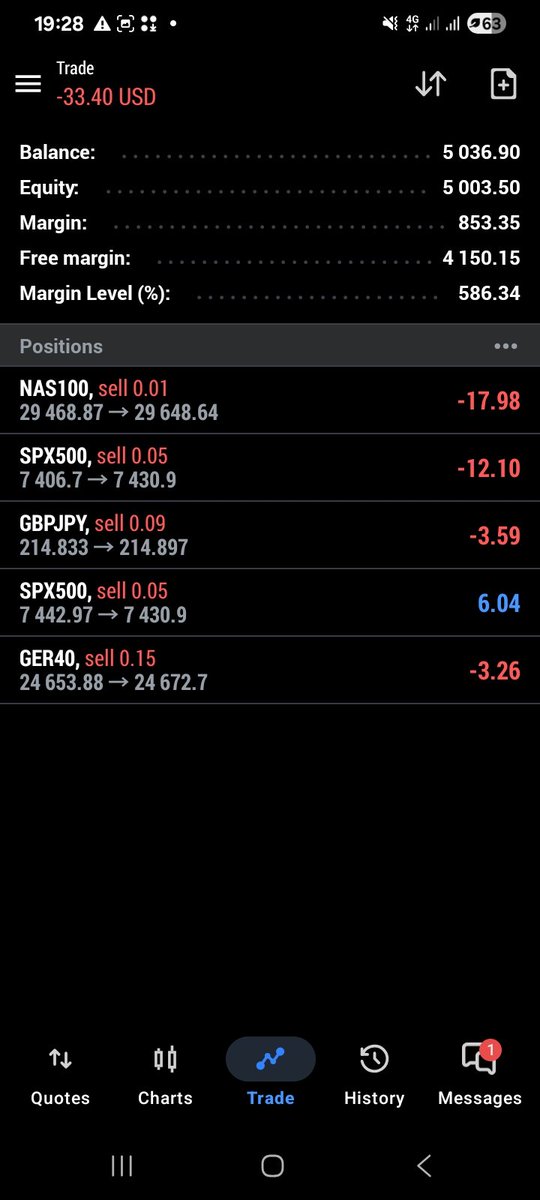Switch to the Charts tab
This screenshot has width=540, height=1200.
point(165,1075)
